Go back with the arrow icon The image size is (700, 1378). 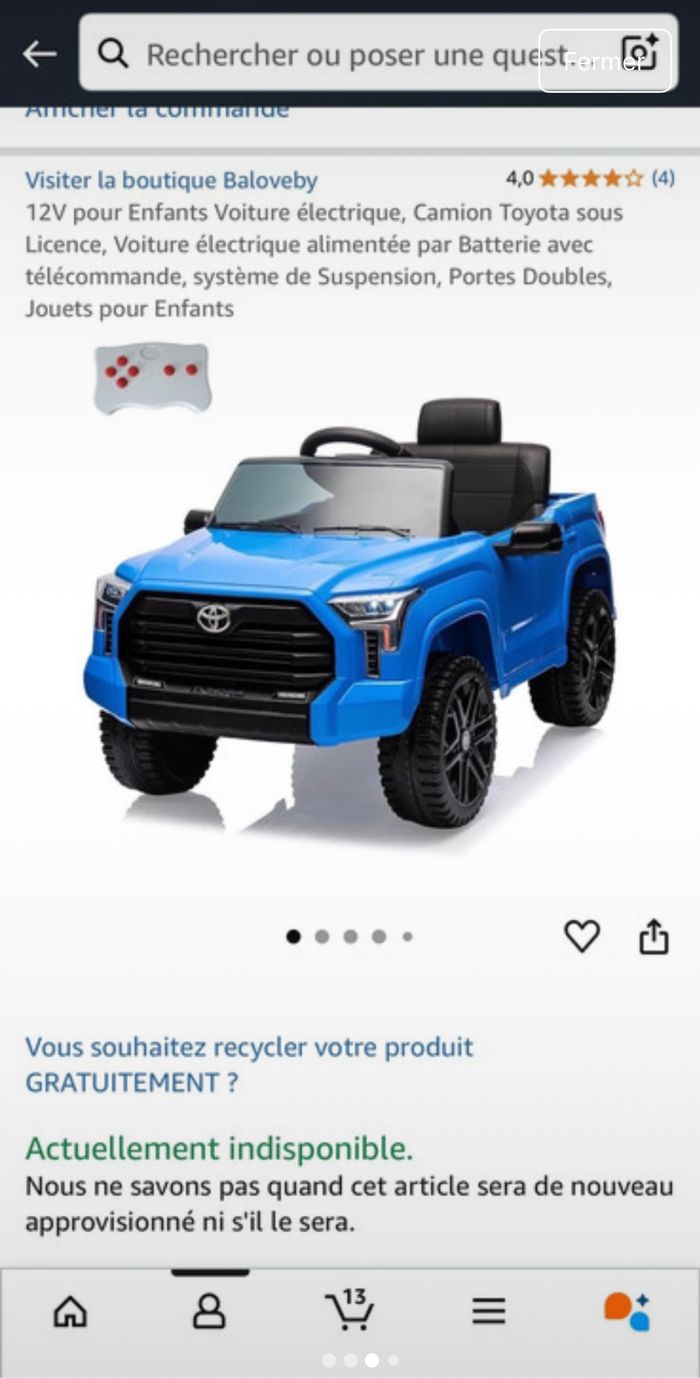pos(40,54)
